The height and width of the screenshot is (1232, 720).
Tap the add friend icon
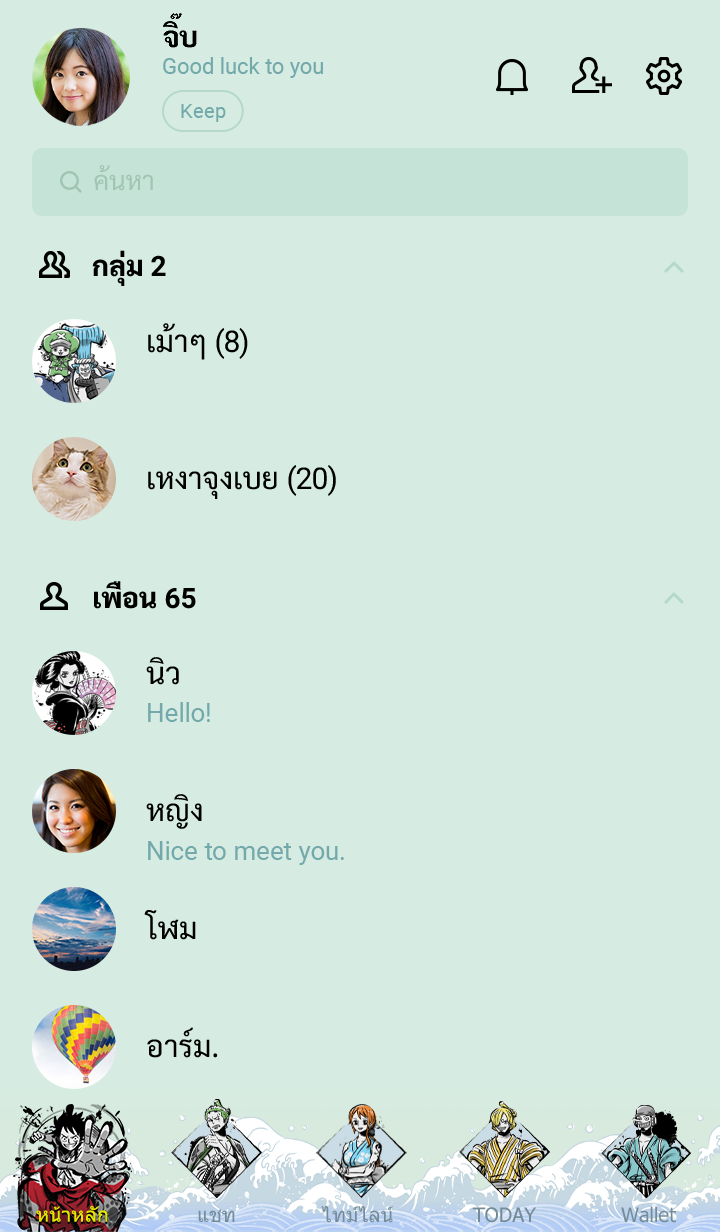591,76
